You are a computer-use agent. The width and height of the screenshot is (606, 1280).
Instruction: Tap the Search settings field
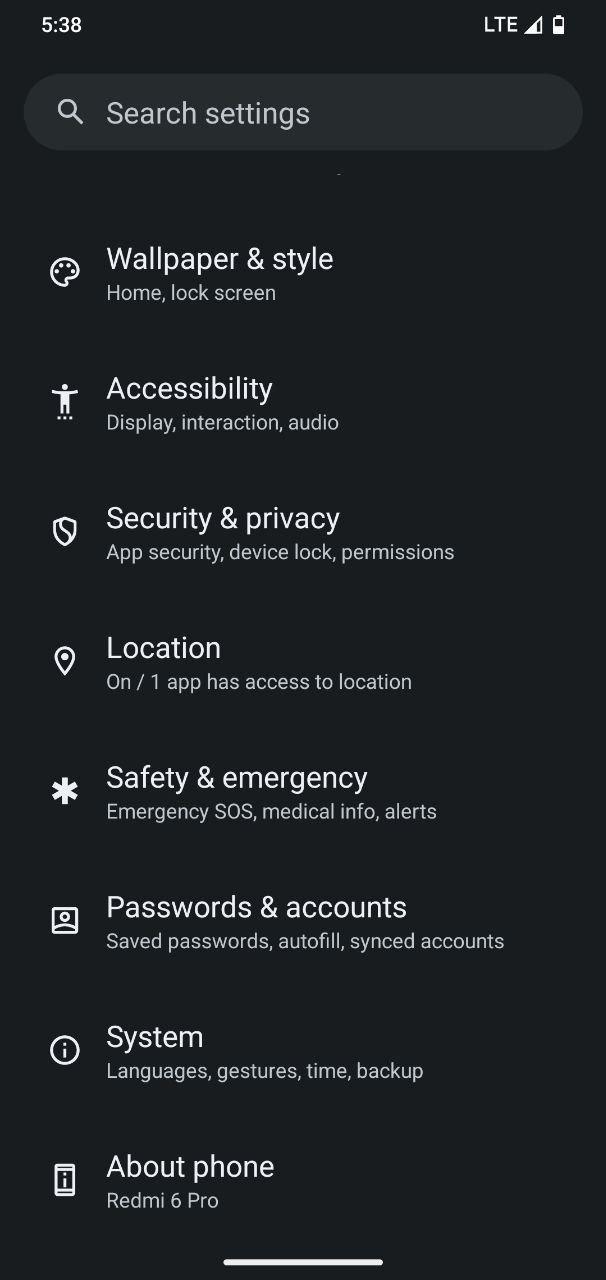pos(303,112)
